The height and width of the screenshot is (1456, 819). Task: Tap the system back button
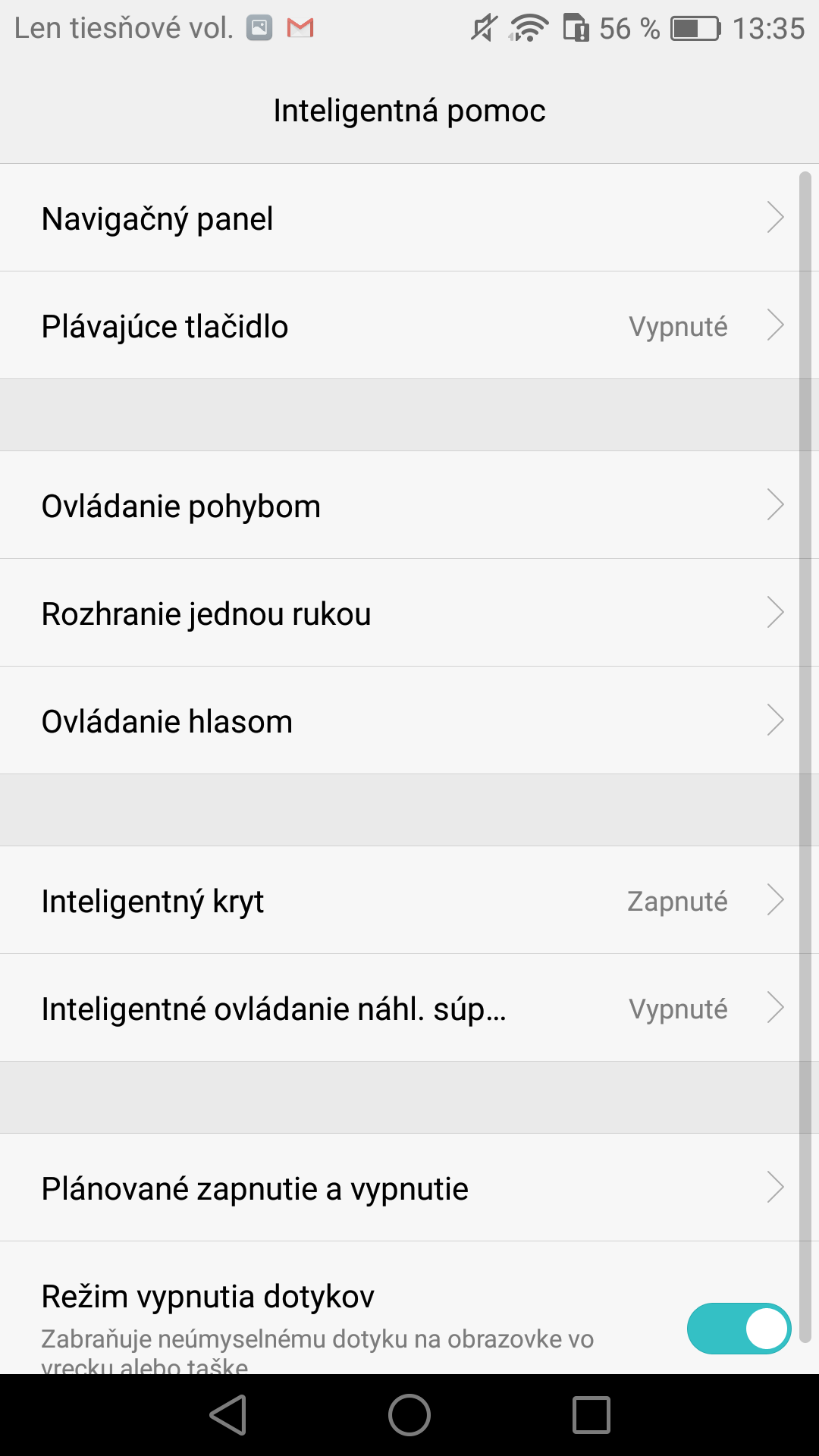[228, 1415]
